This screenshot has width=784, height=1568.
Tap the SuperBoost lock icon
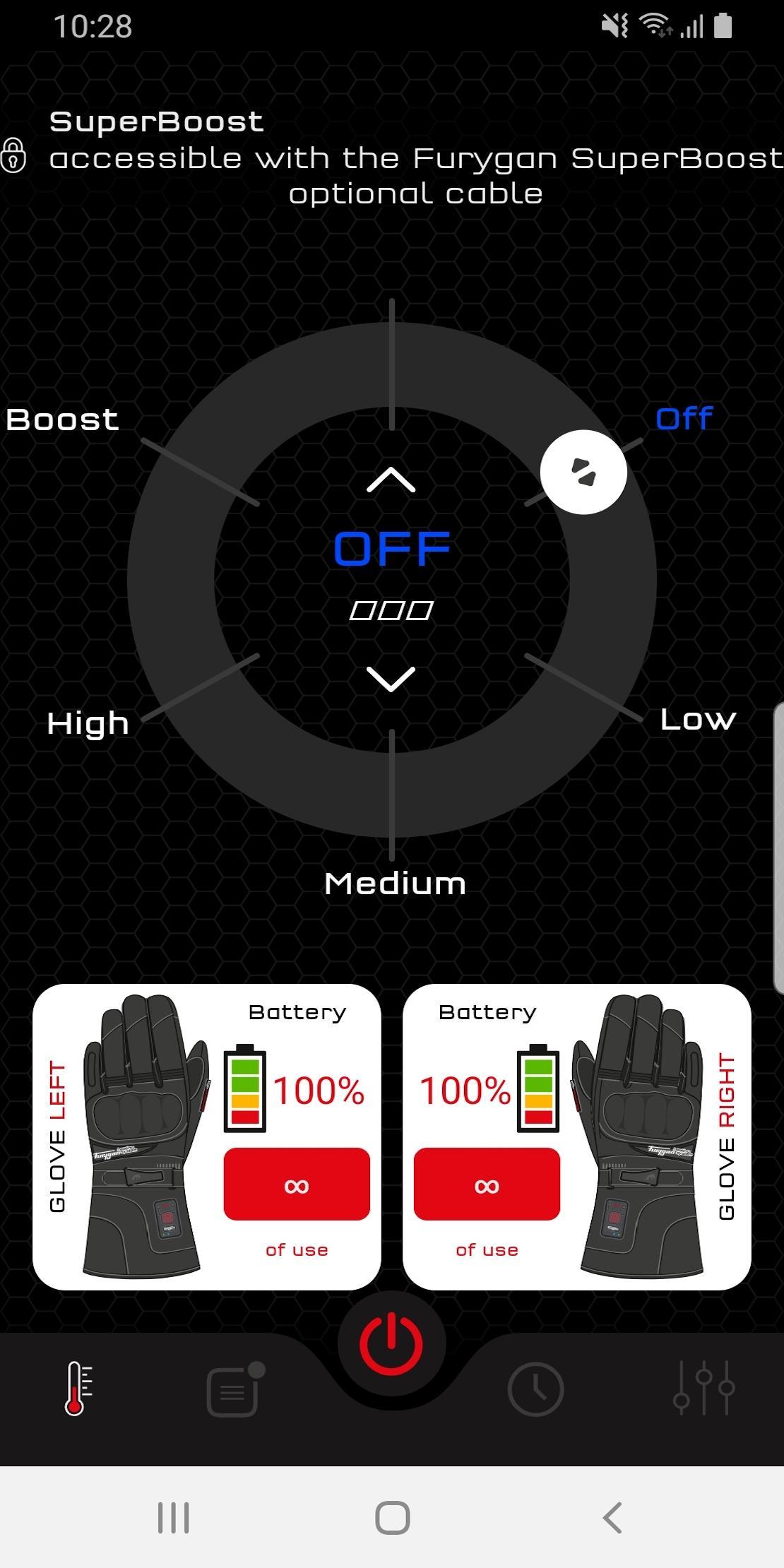[13, 155]
